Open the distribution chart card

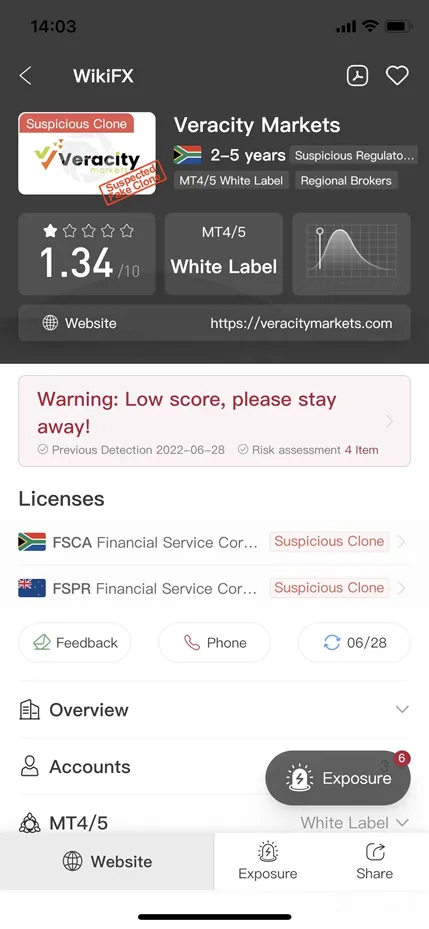(x=351, y=254)
